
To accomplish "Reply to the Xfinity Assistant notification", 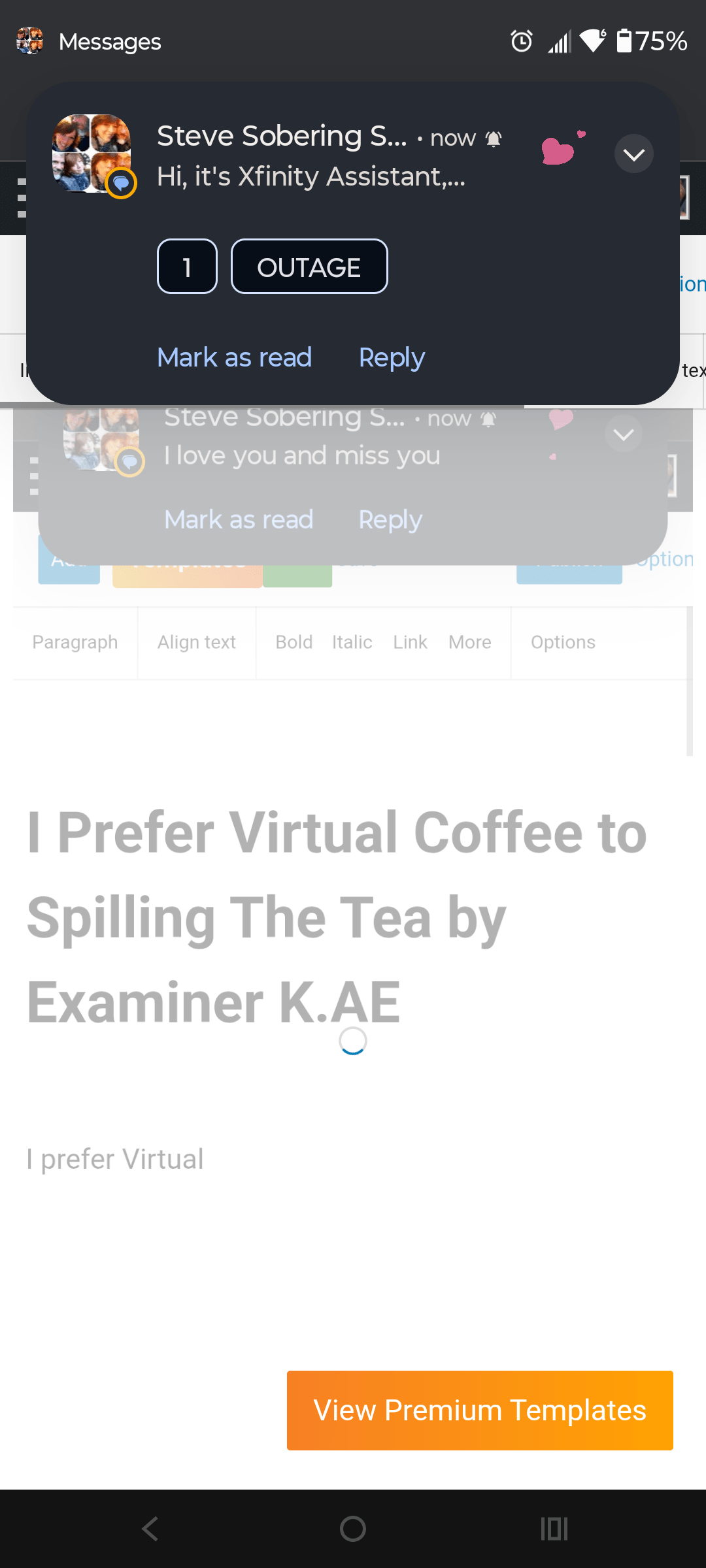I will tap(392, 357).
